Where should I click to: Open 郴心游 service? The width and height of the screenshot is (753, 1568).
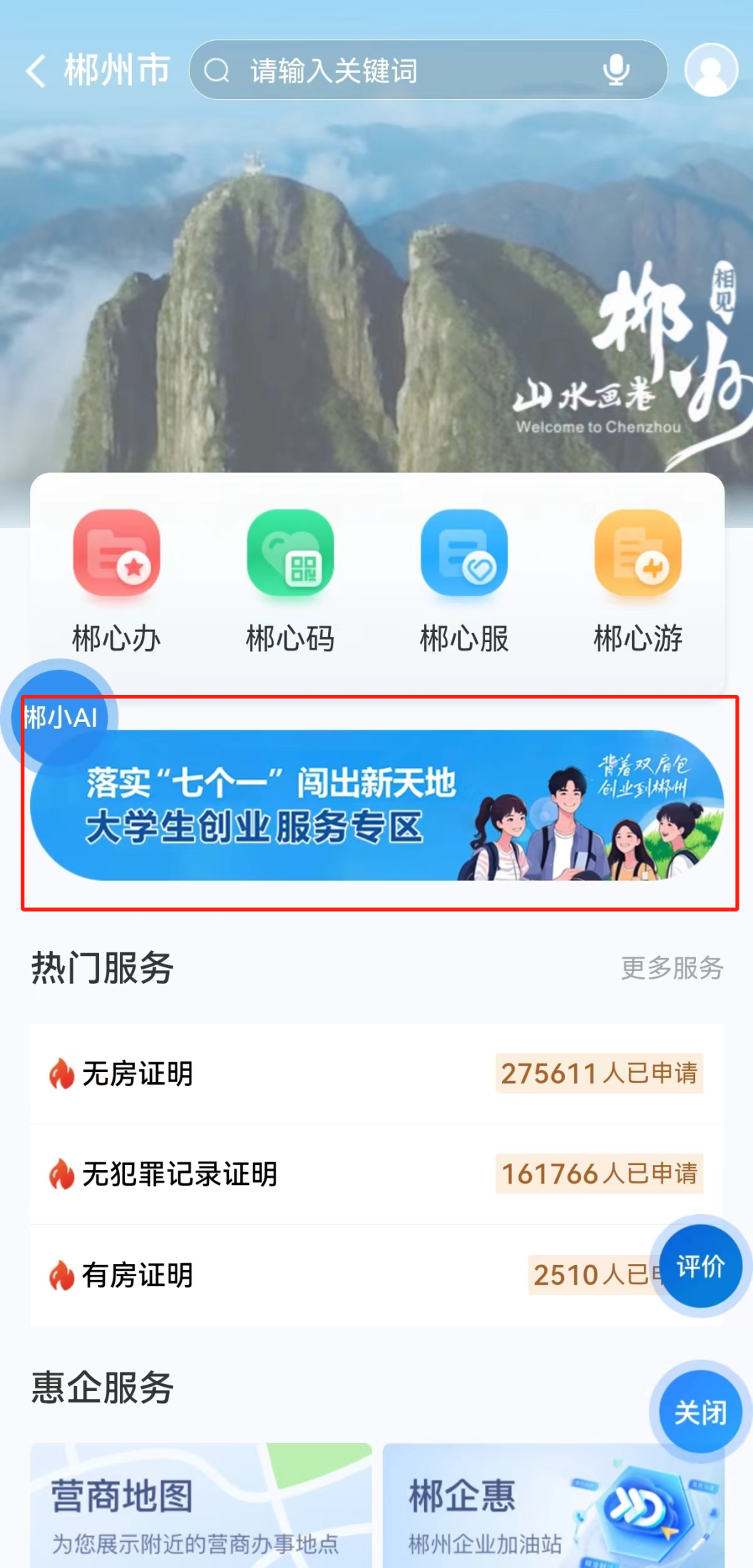638,579
